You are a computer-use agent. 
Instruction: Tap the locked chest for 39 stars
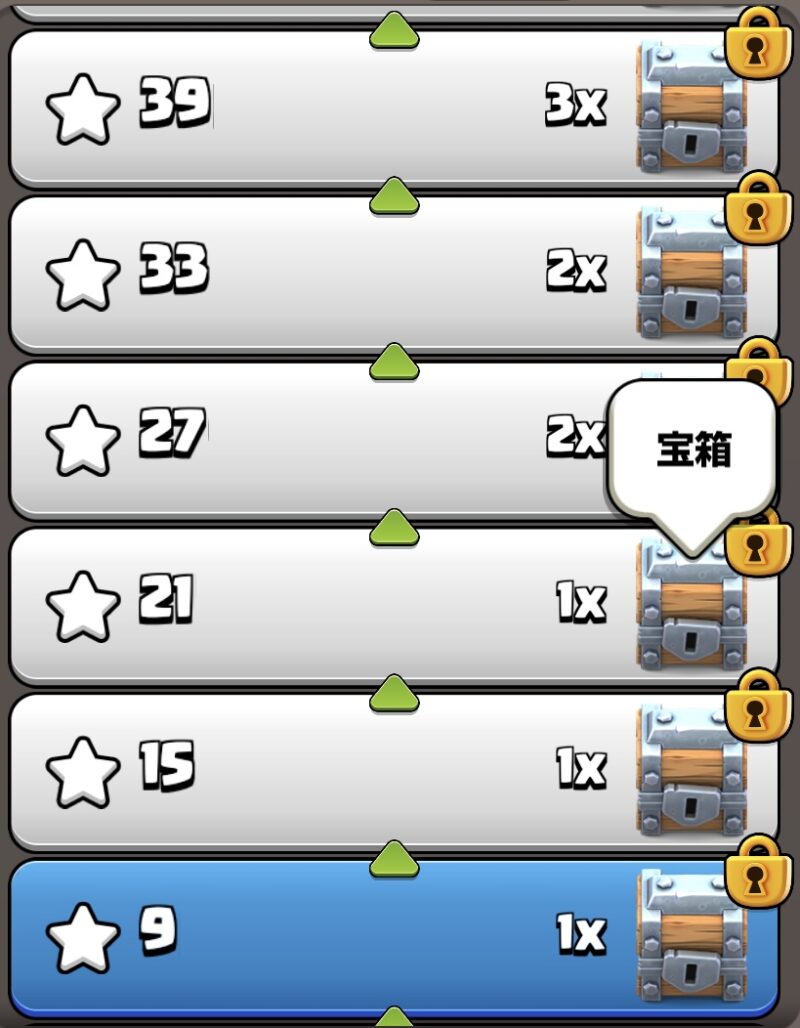[x=692, y=107]
